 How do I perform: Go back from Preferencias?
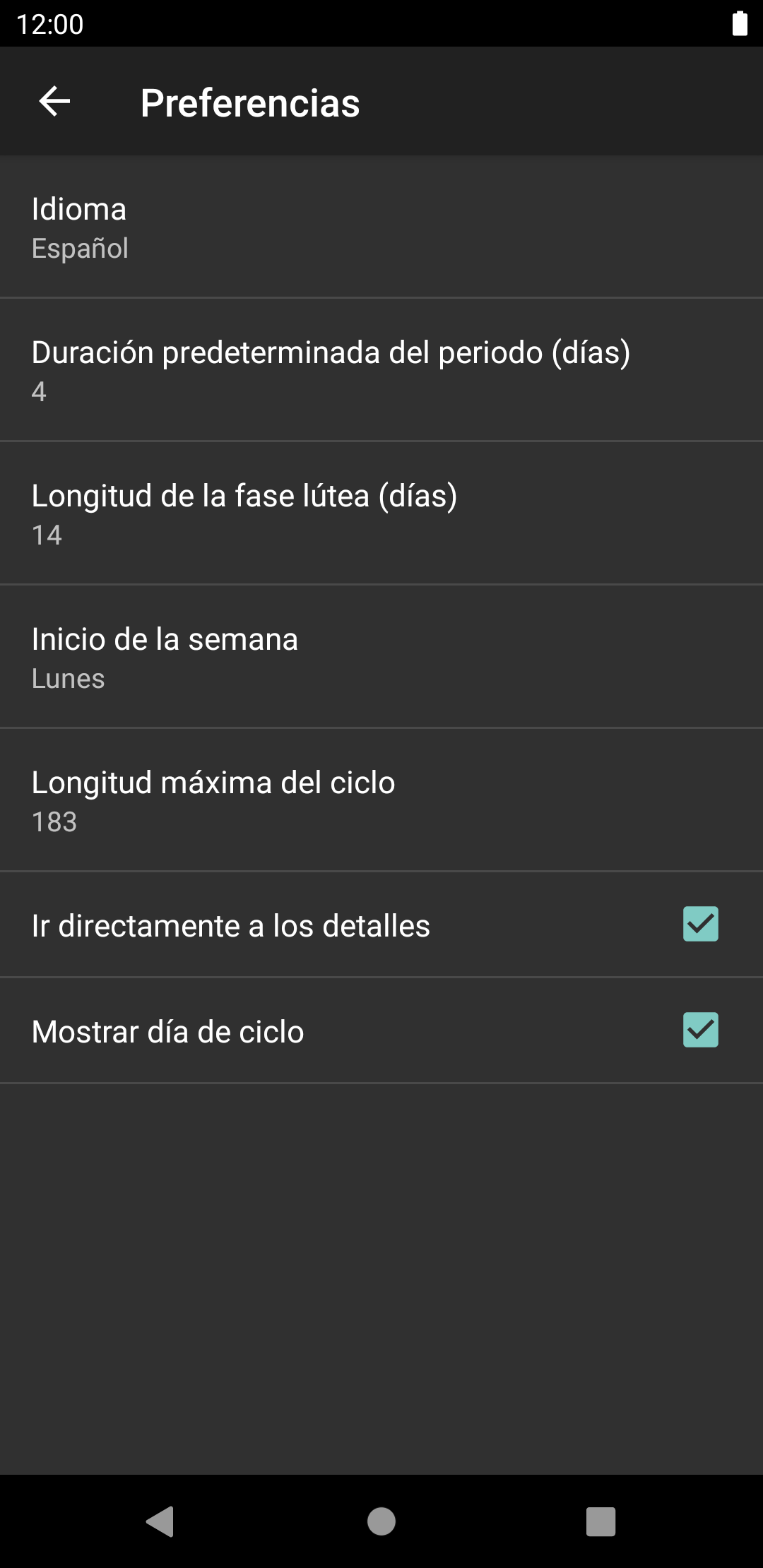[54, 102]
